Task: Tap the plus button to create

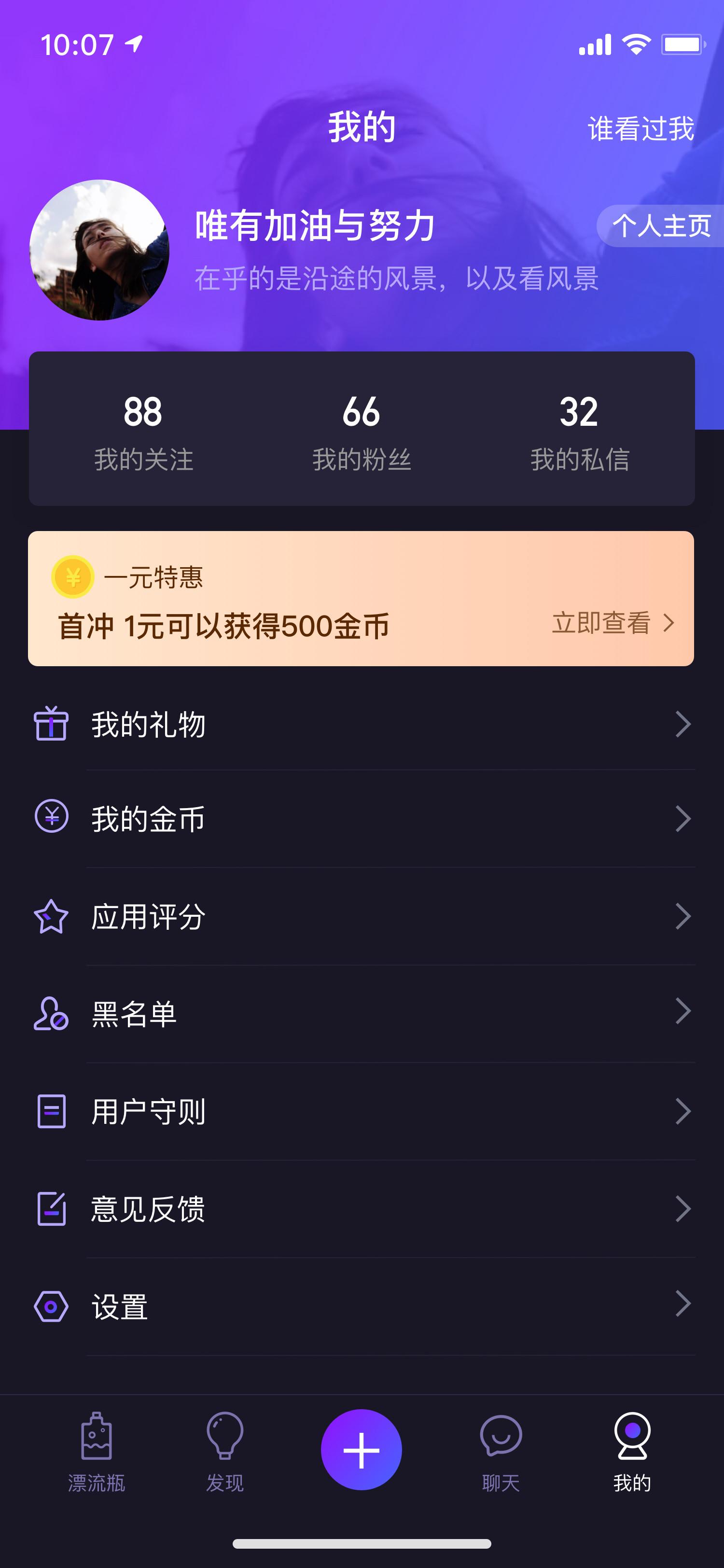Action: point(362,1450)
